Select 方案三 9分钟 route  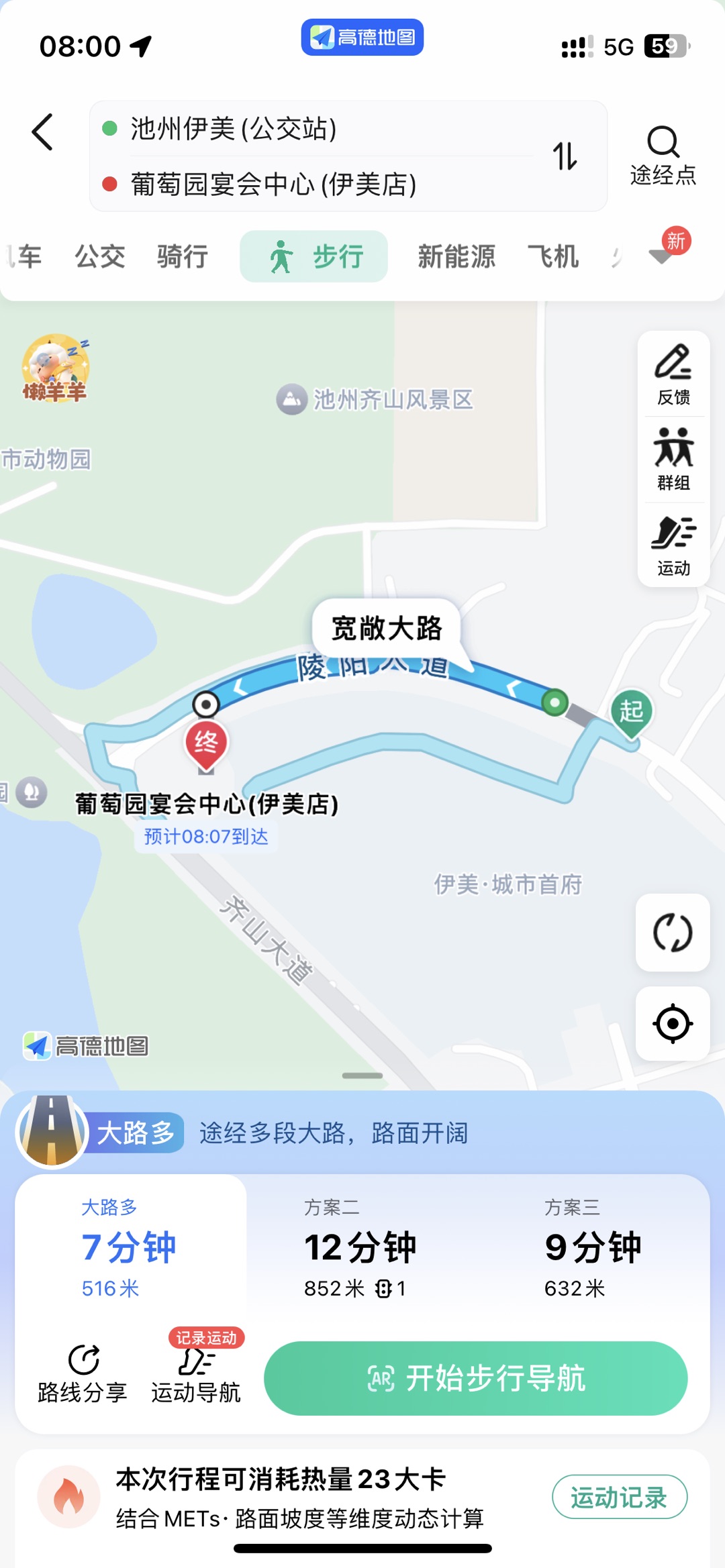[x=593, y=1248]
